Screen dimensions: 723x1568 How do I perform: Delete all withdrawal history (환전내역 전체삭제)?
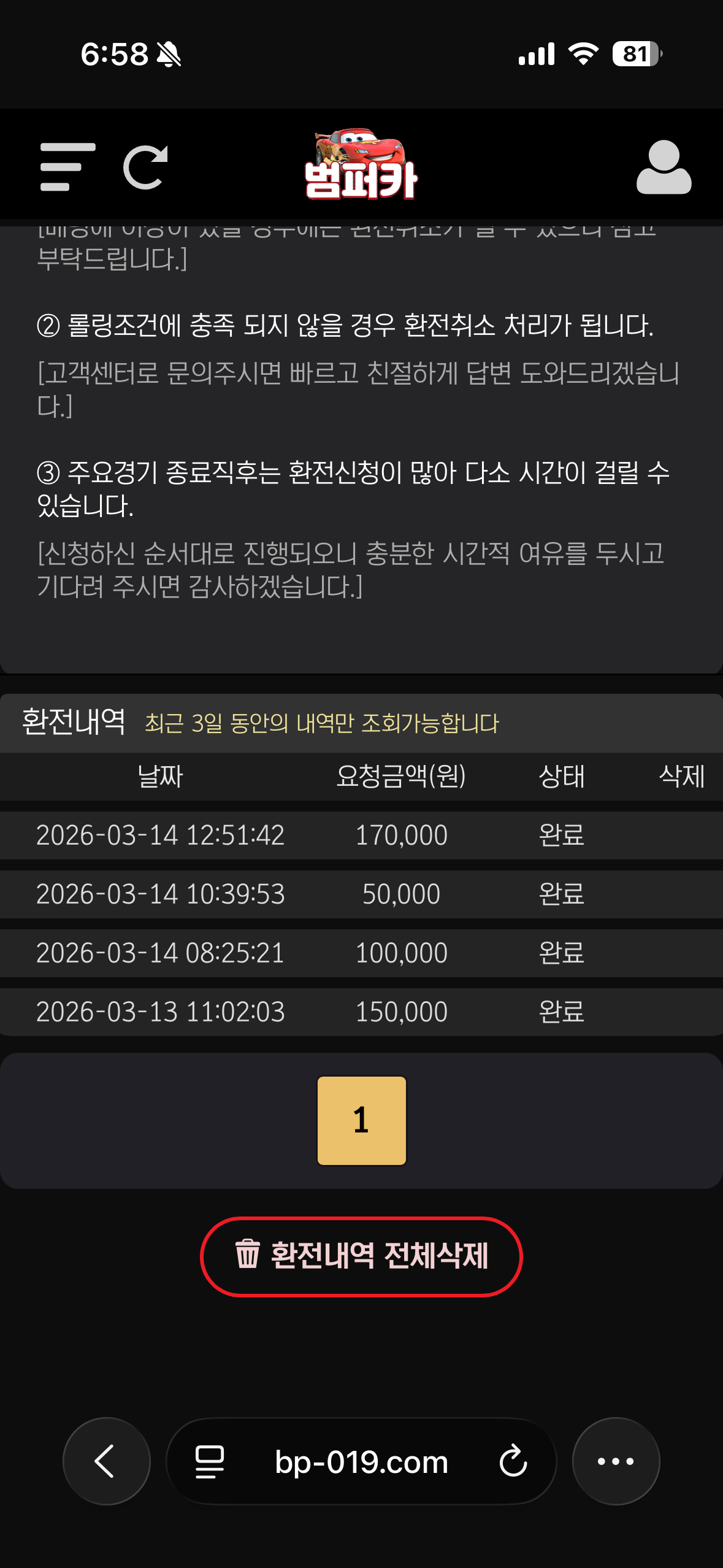(x=361, y=1256)
